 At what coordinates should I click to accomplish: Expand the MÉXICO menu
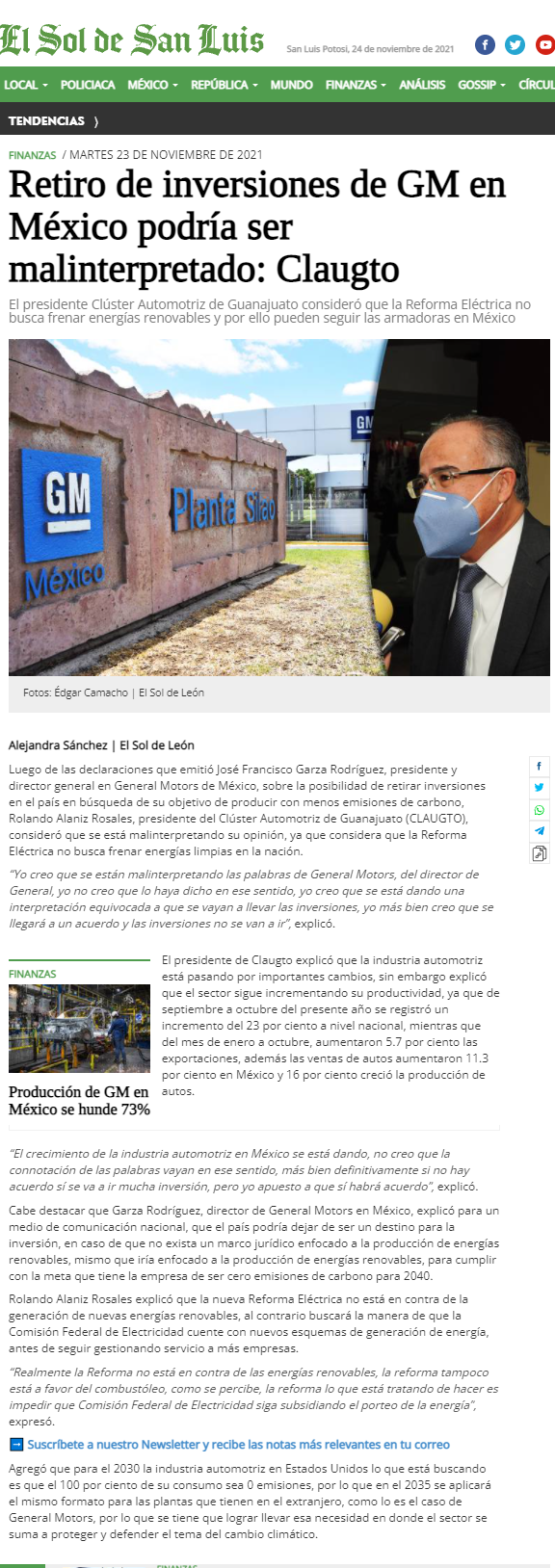tap(152, 85)
